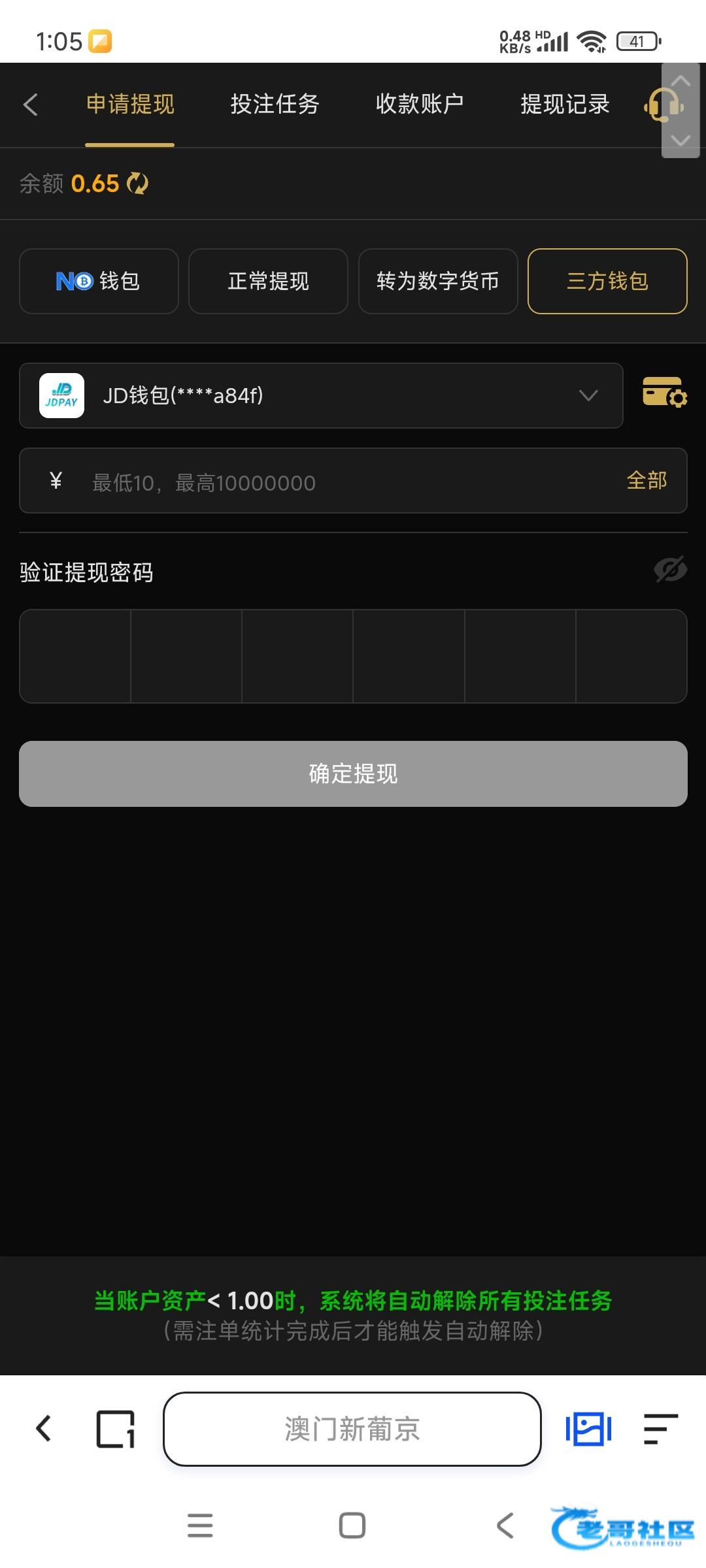Open the browser menu icon
This screenshot has height=1568, width=706.
click(660, 1429)
